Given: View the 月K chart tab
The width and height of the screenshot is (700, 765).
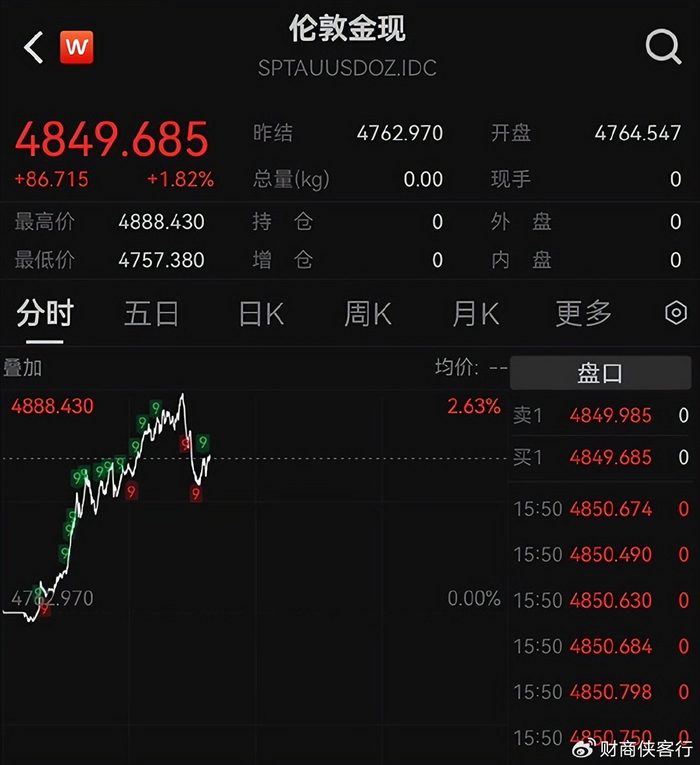Looking at the screenshot, I should [475, 314].
